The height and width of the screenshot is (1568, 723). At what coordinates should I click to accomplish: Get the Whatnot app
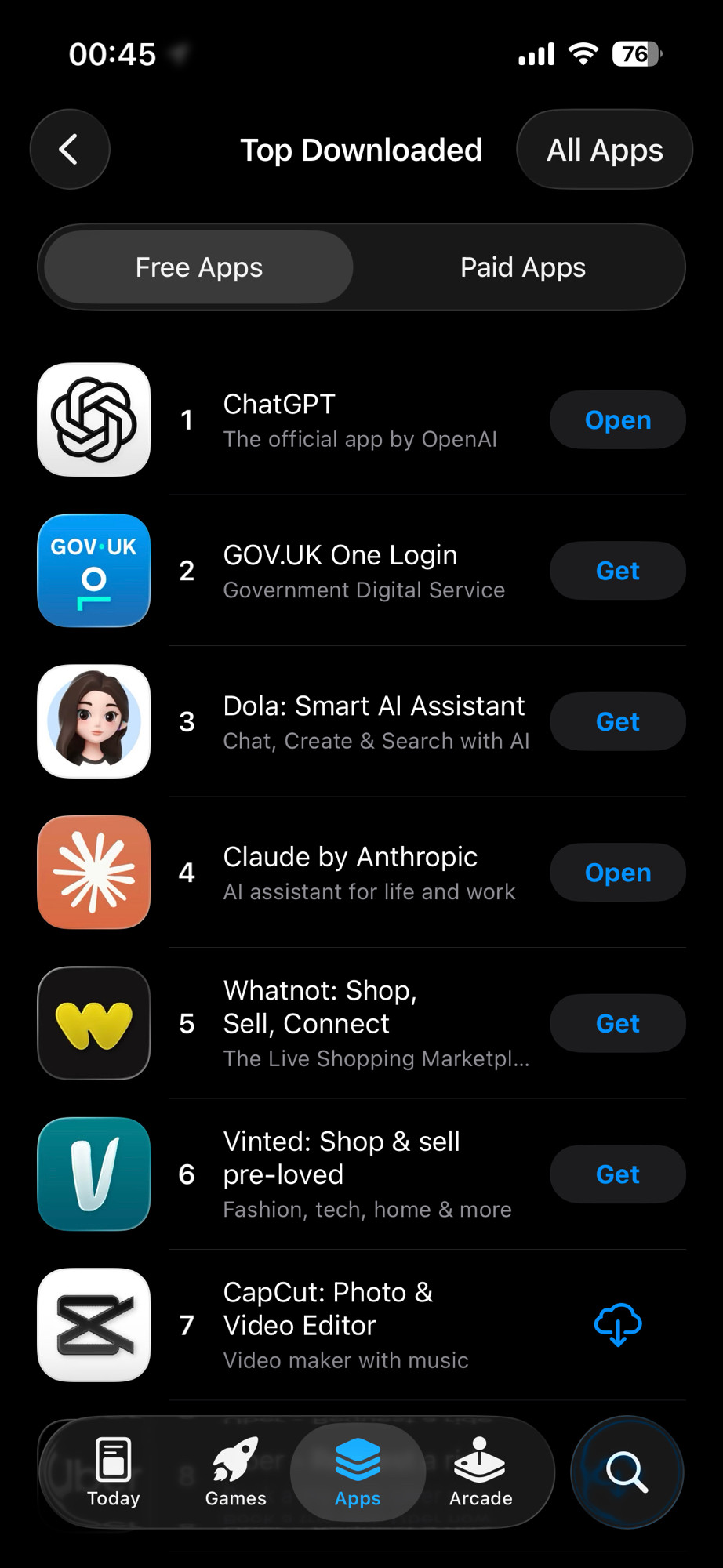(x=617, y=1023)
